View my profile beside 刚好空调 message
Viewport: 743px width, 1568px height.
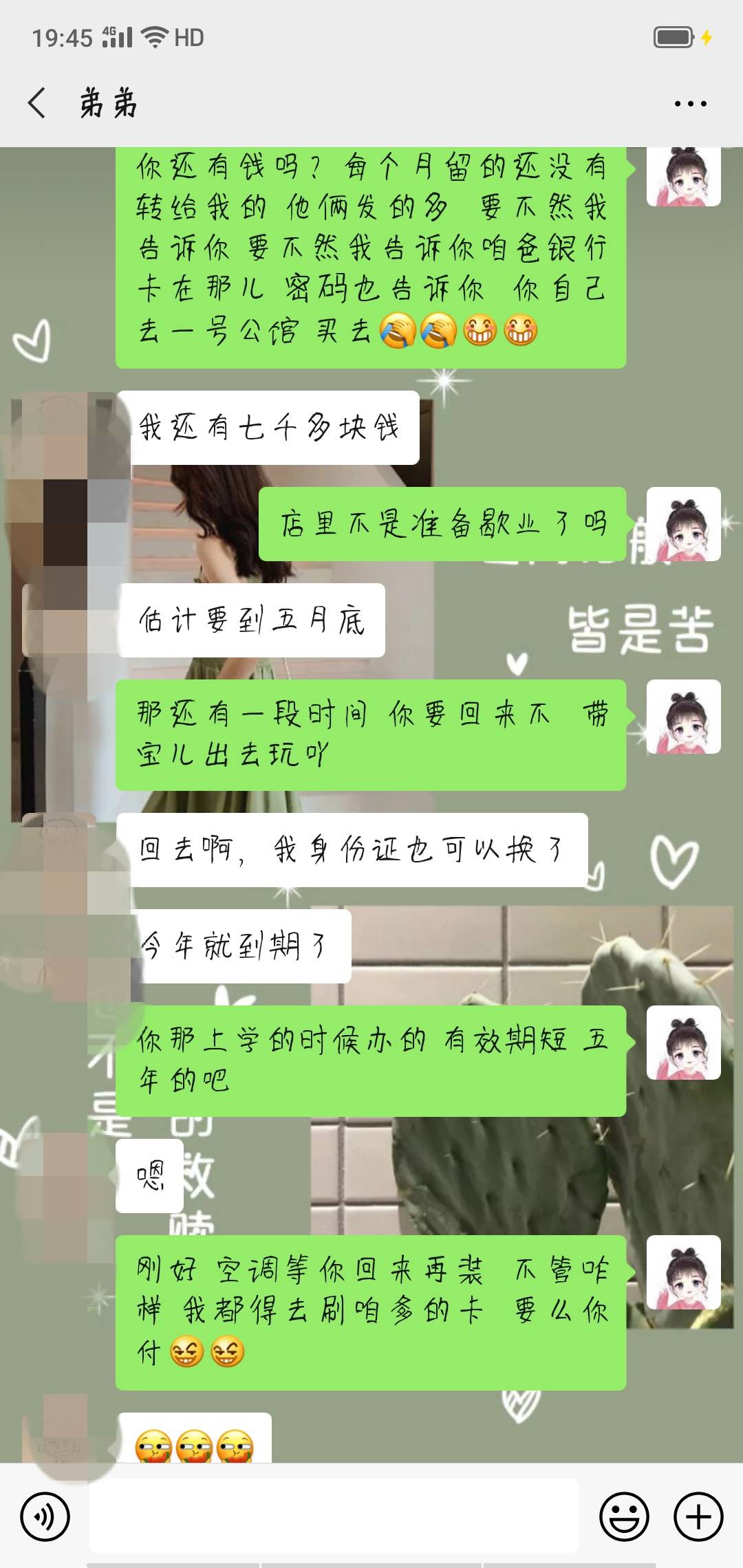[683, 1272]
